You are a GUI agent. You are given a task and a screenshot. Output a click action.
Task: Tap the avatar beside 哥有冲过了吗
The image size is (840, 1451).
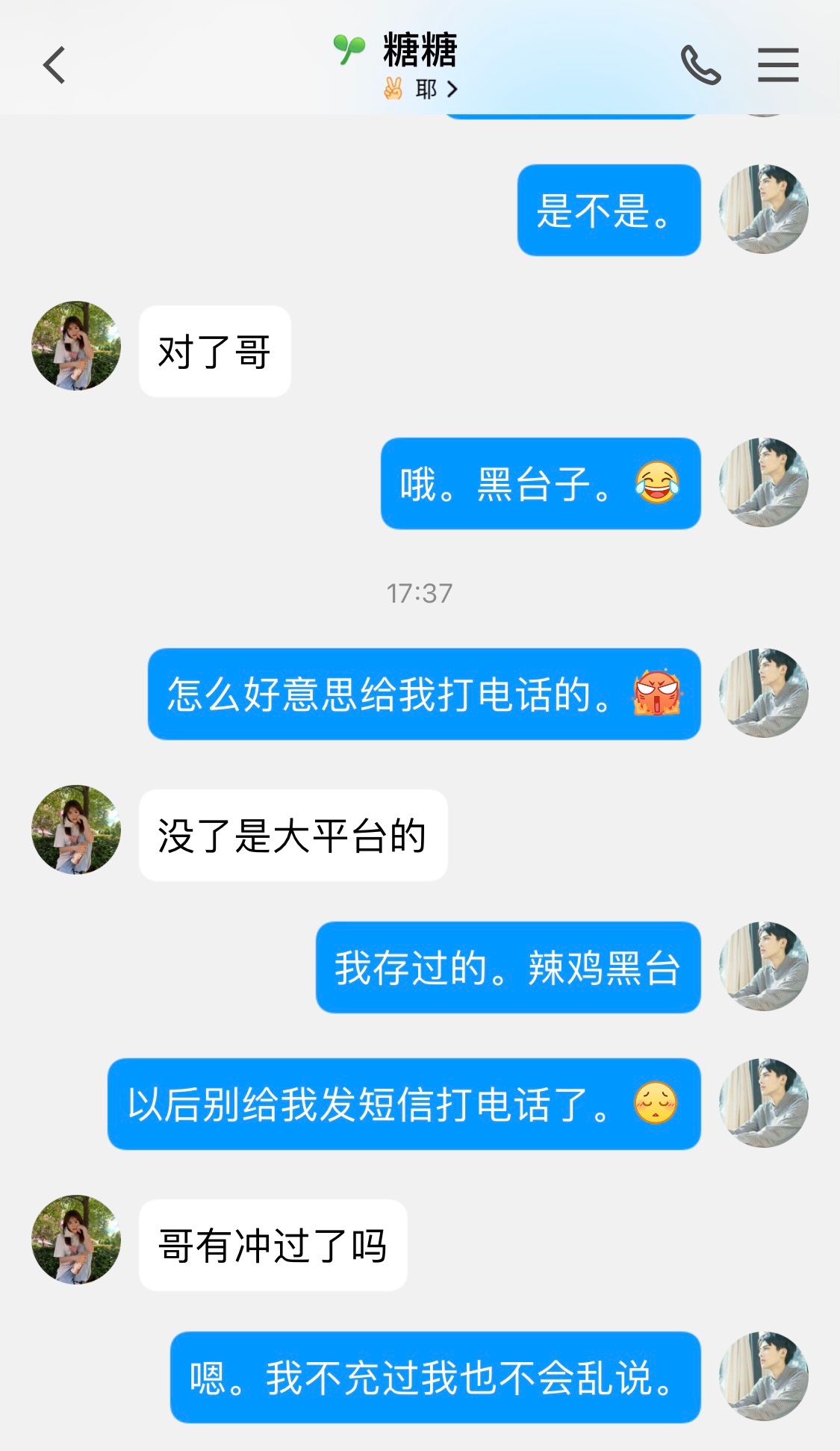coord(76,1240)
